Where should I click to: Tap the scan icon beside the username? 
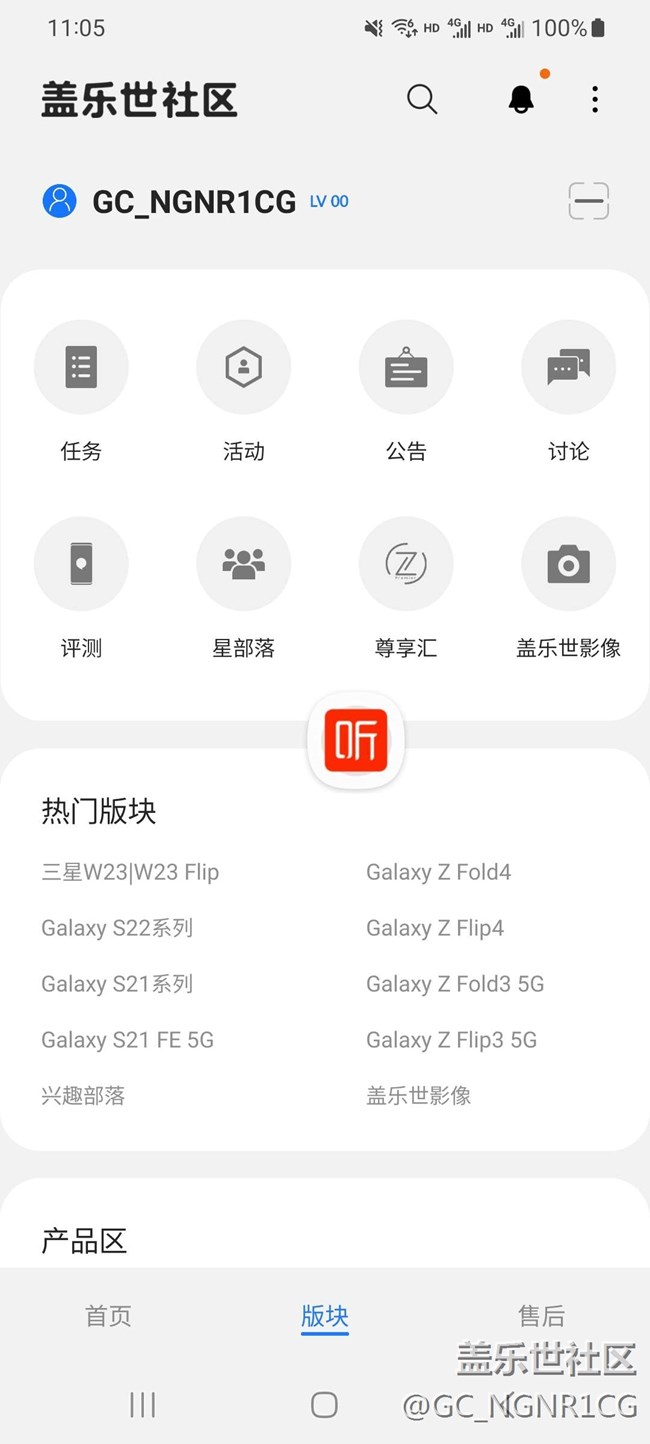(589, 201)
